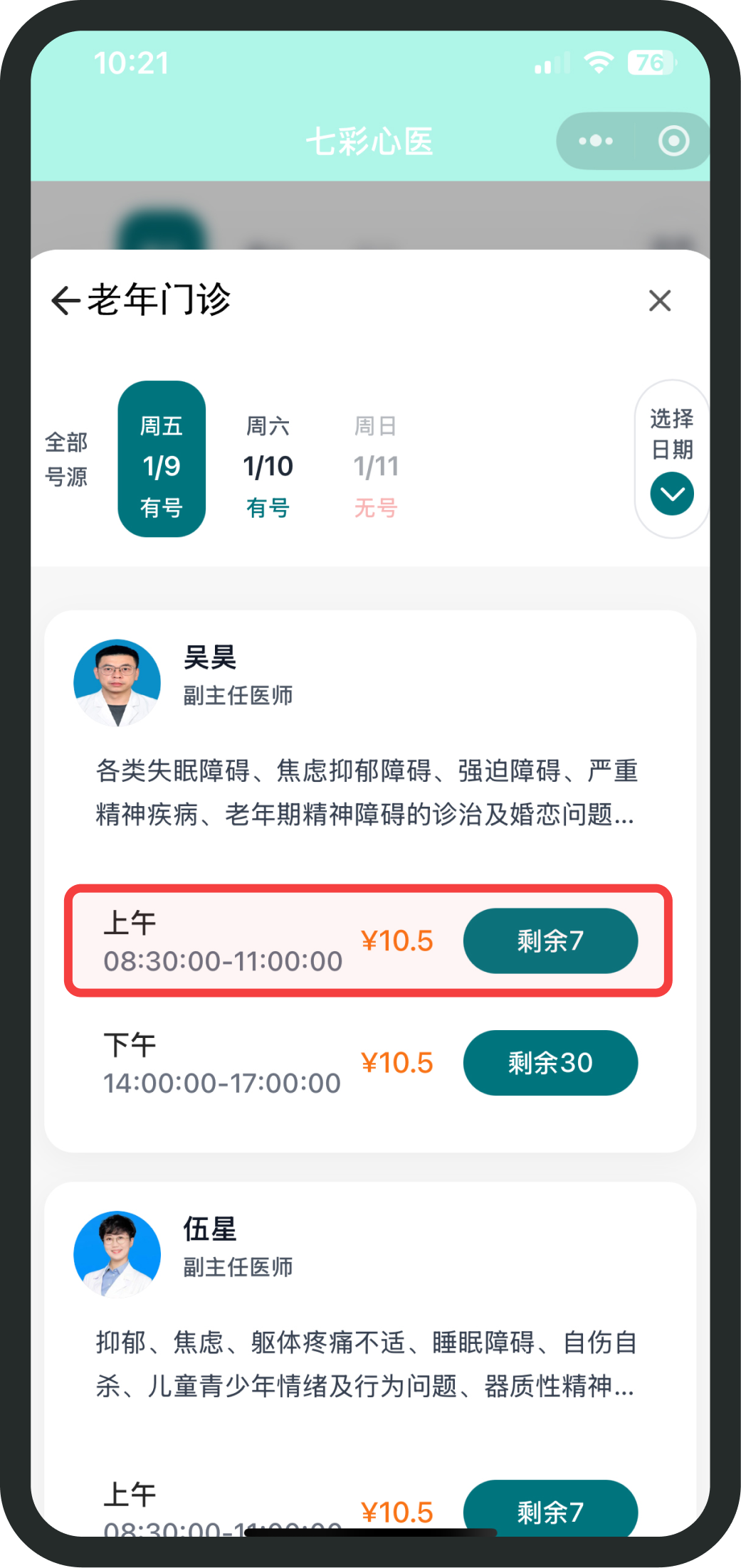The width and height of the screenshot is (741, 1568).
Task: View doctor 伍星's profile
Action: point(117,1254)
